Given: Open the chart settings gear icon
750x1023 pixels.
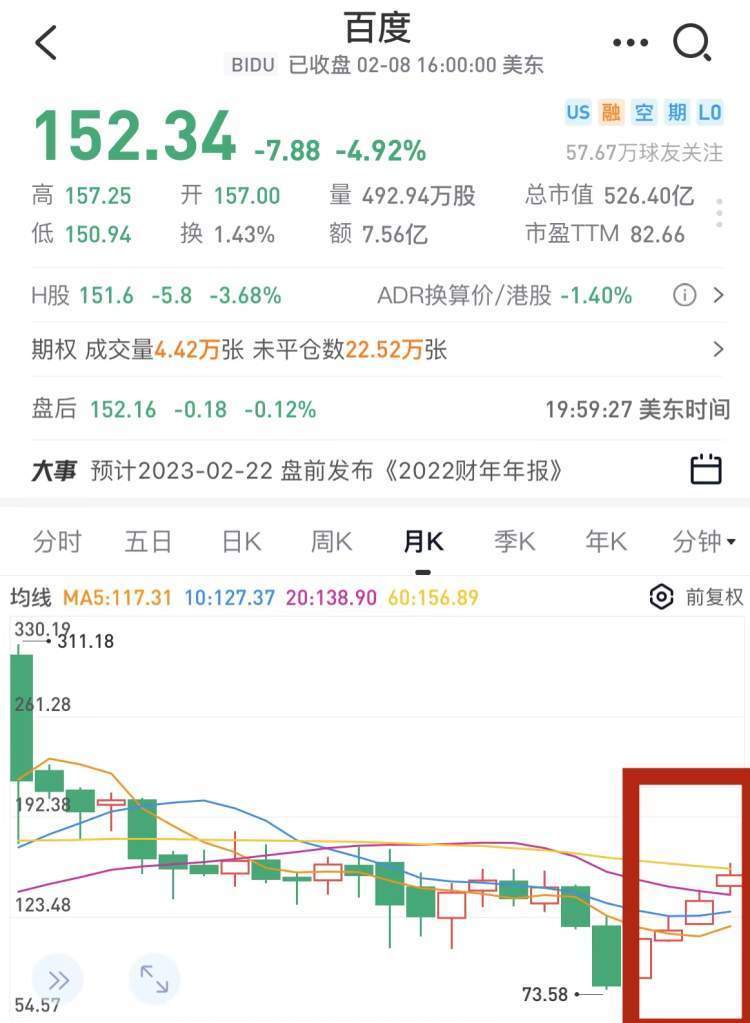Looking at the screenshot, I should tap(661, 596).
